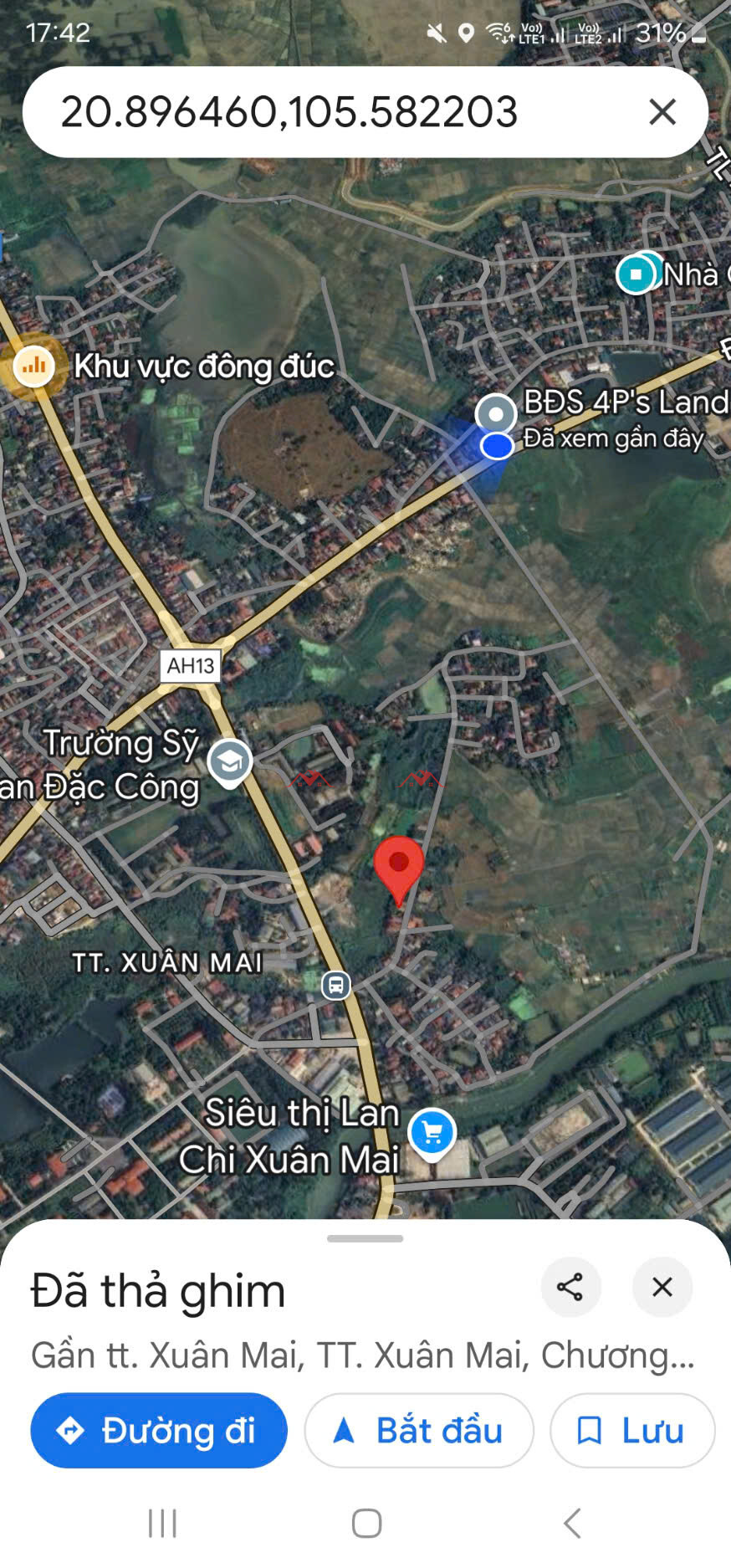Get directions with Đường đi button

click(159, 1430)
